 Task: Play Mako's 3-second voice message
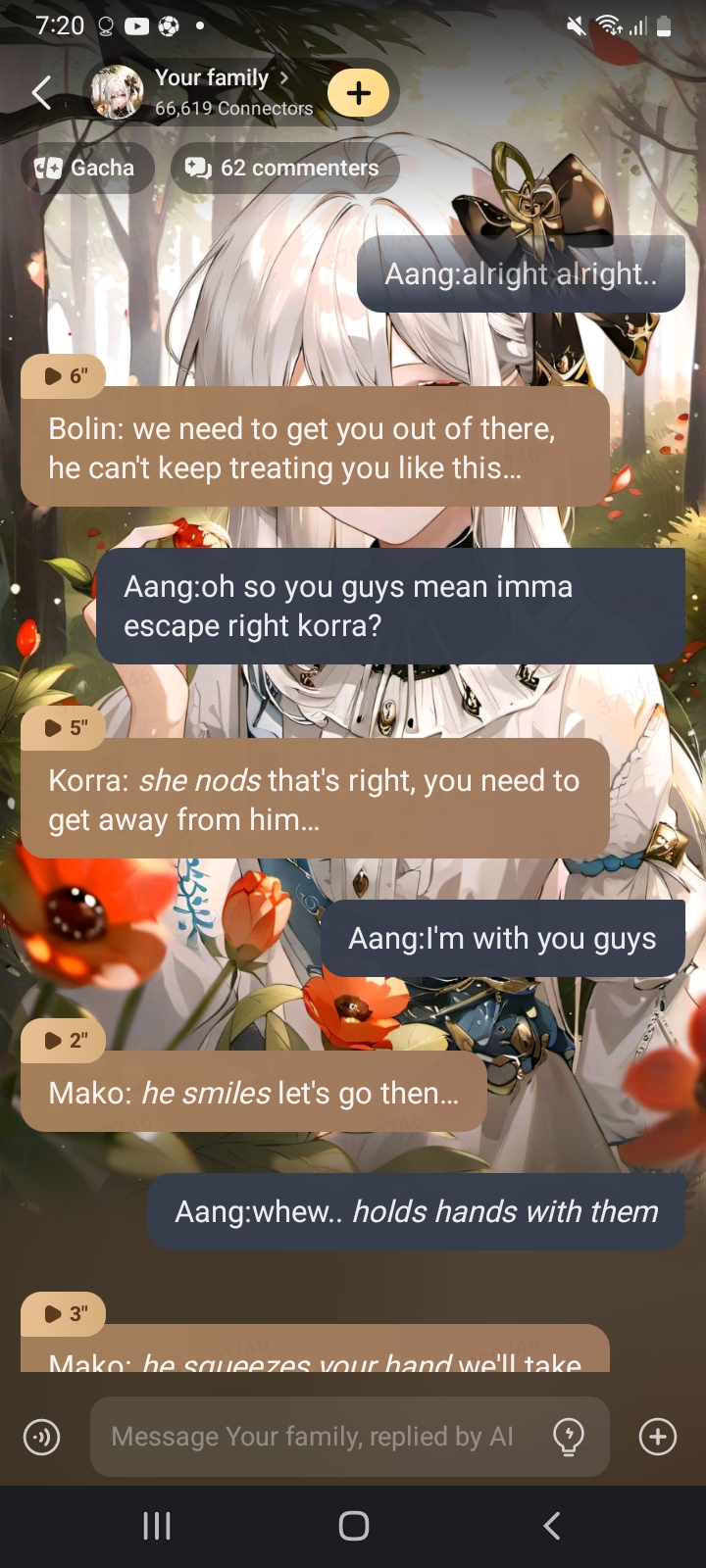(65, 1314)
